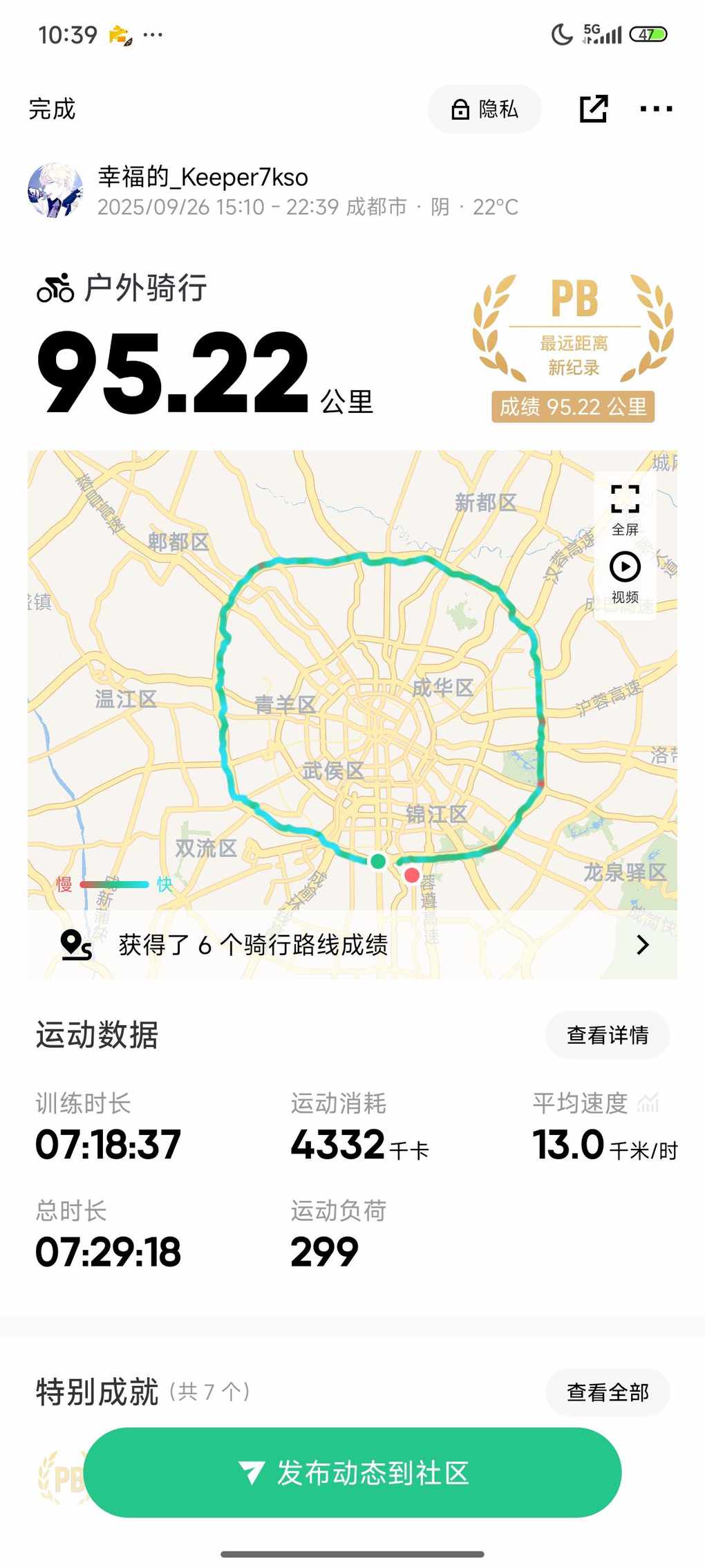Open the three-dot overflow menu
This screenshot has height=1568, width=705.
[x=655, y=109]
